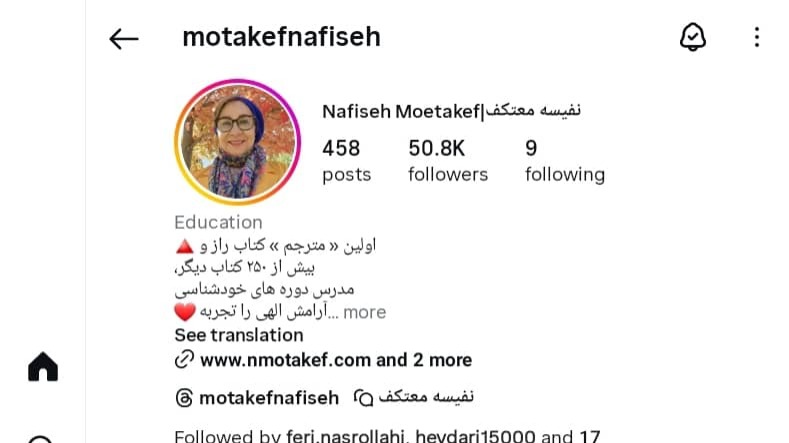Open the notification bell settings
The height and width of the screenshot is (443, 789).
(x=692, y=38)
